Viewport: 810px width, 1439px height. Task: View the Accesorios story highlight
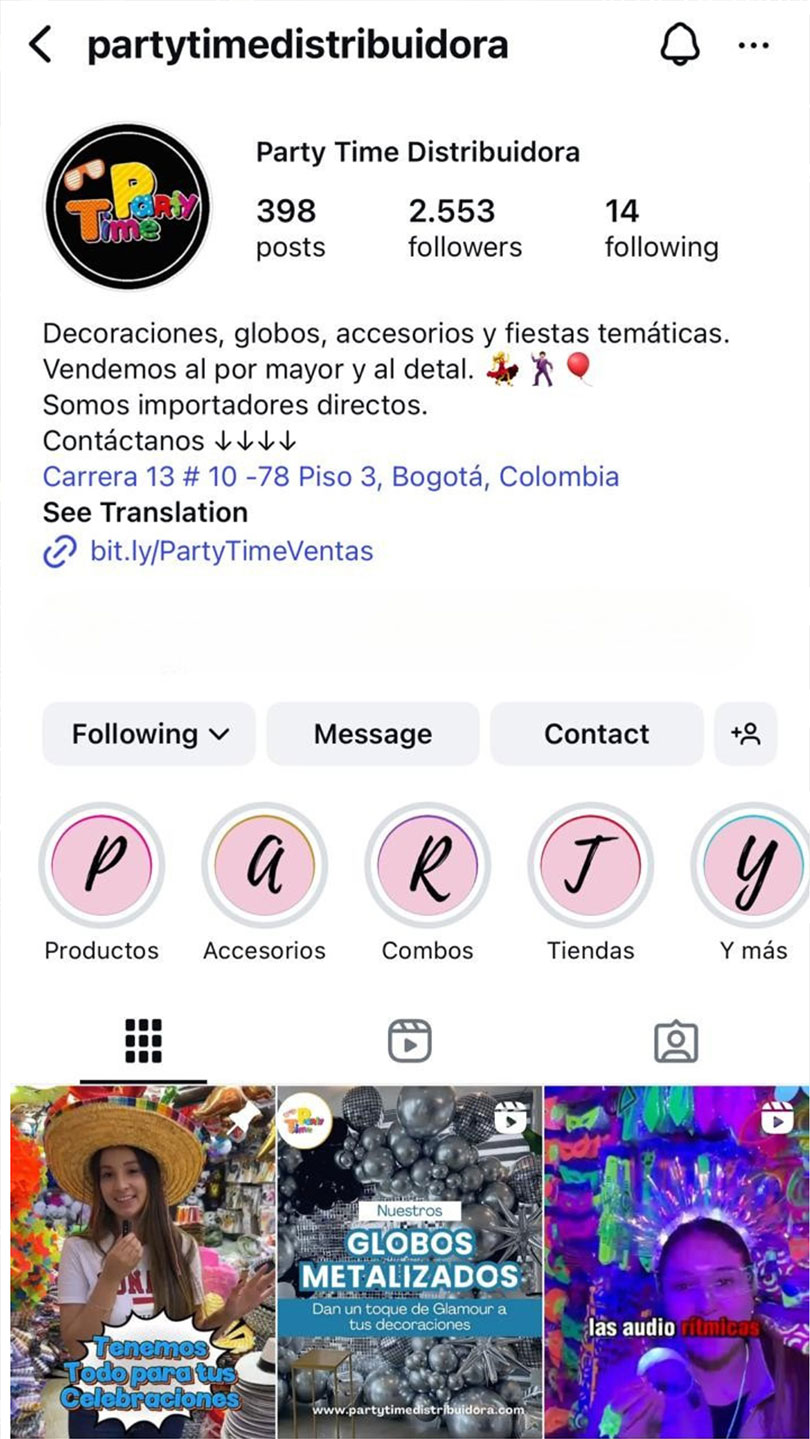[x=264, y=865]
